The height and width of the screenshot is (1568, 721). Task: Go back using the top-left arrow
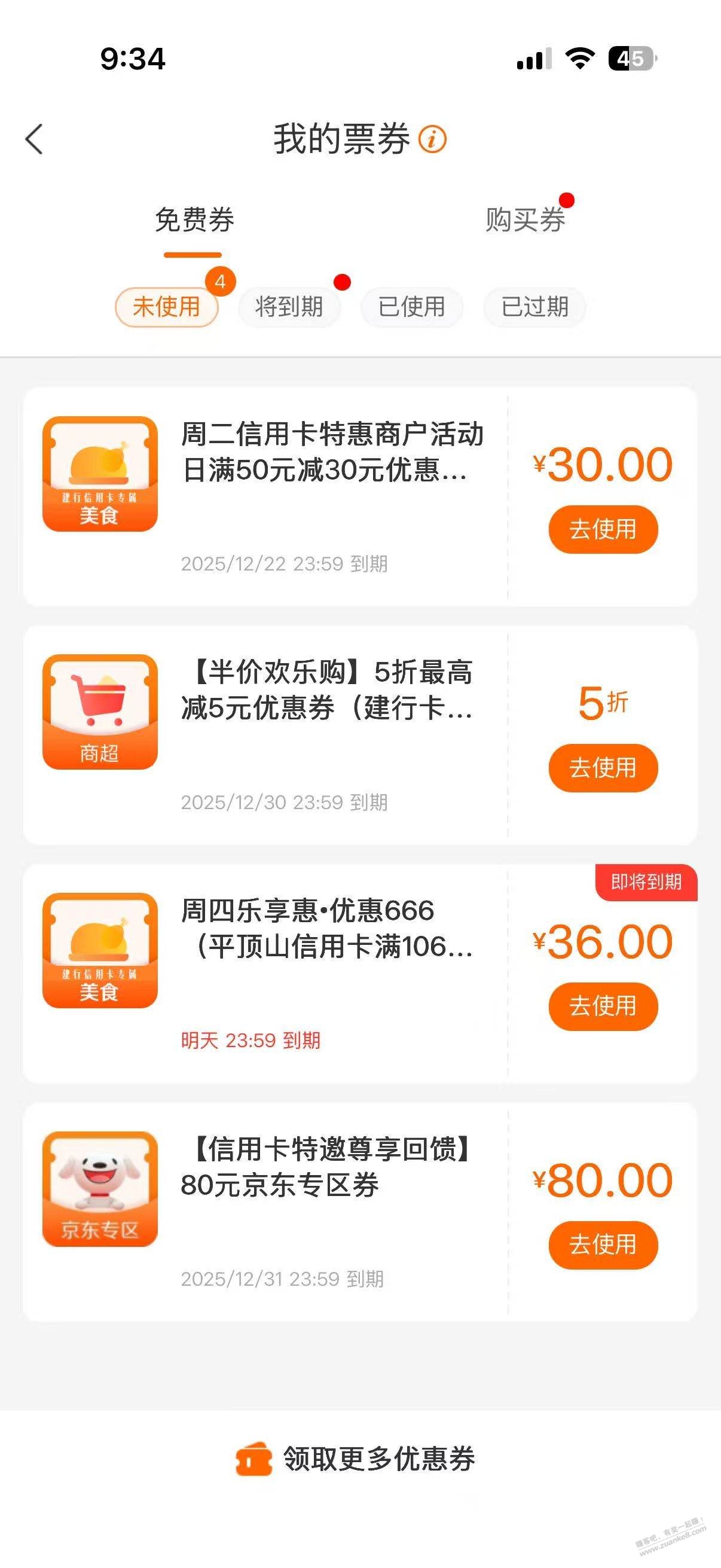point(35,139)
